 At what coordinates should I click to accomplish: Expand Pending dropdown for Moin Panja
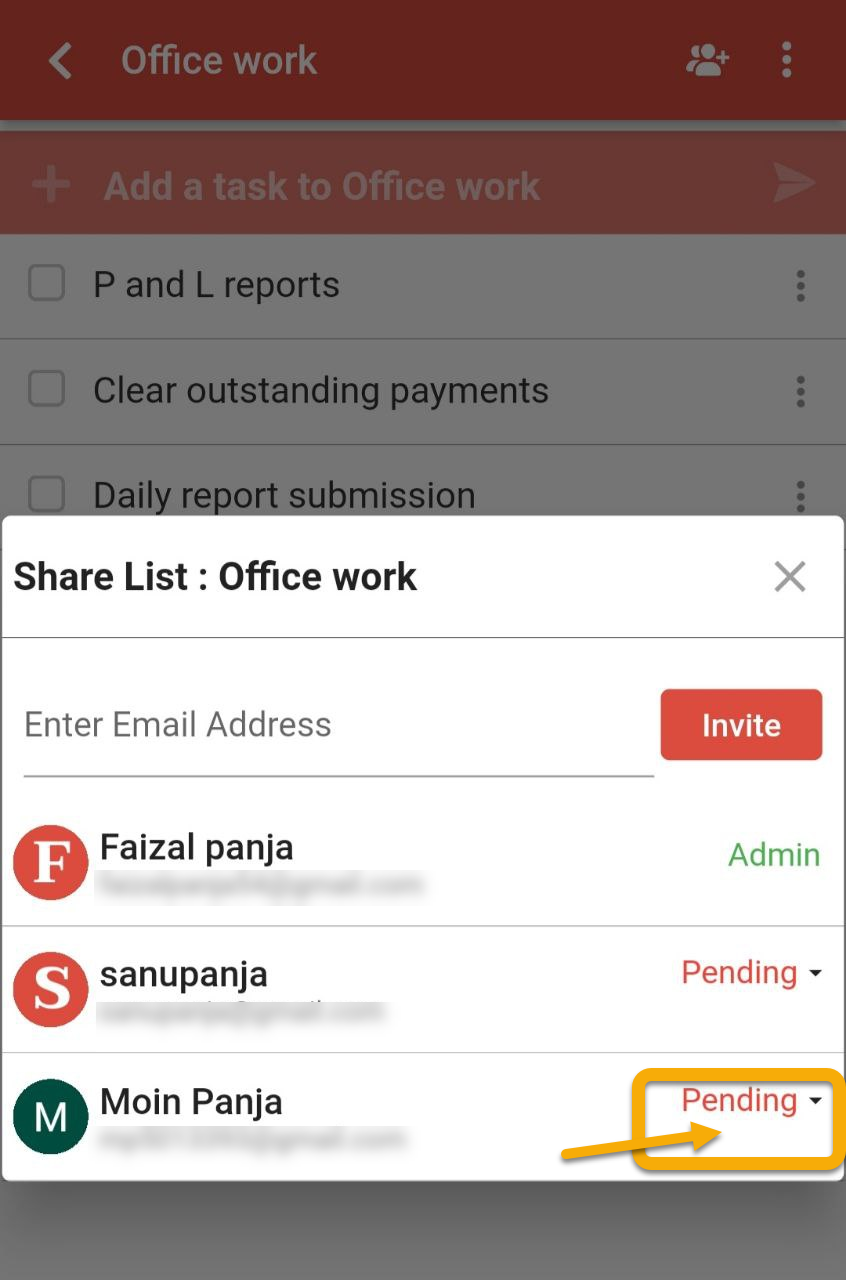pyautogui.click(x=752, y=1101)
